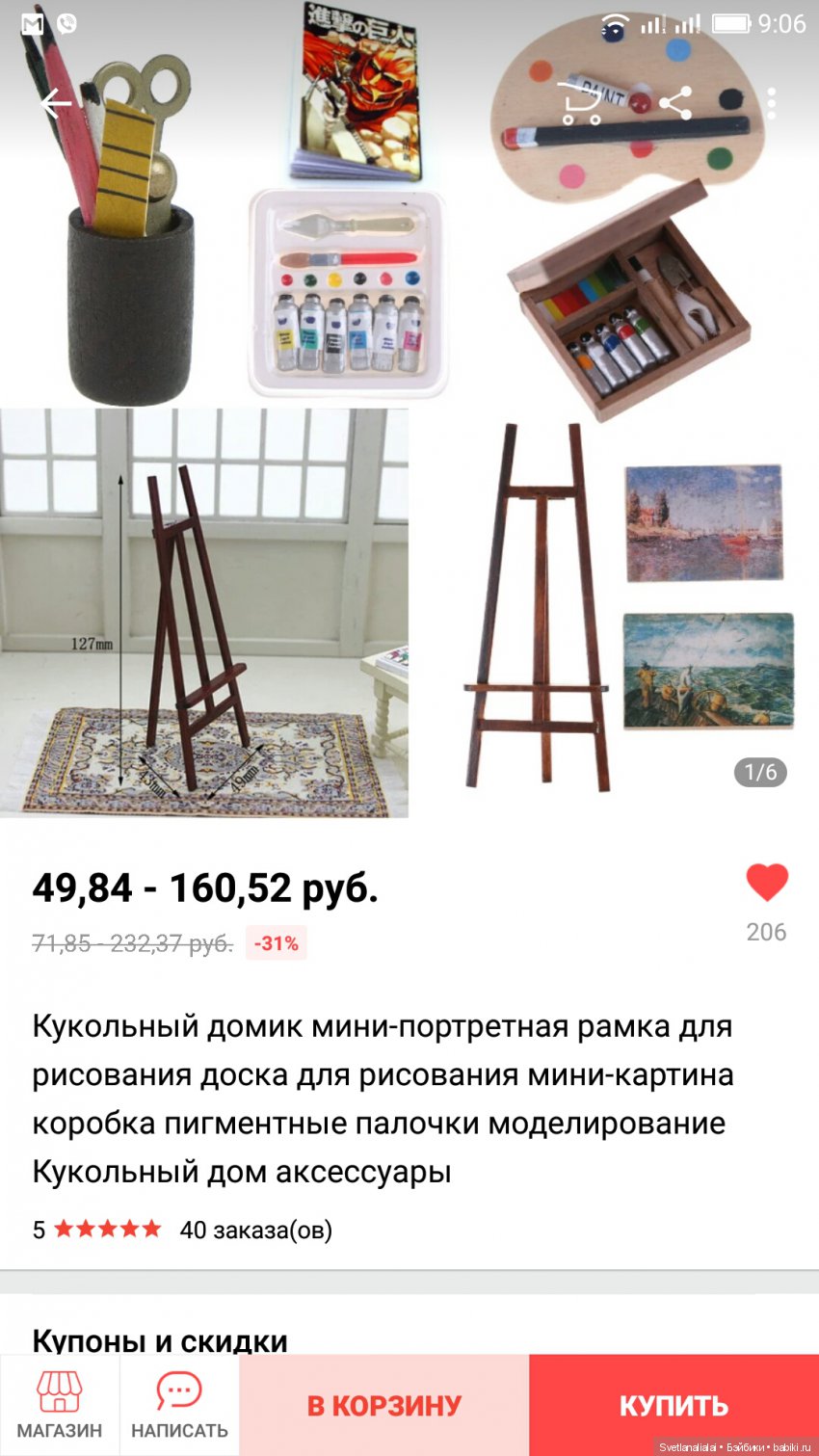Share this product listing
The width and height of the screenshot is (819, 1456).
[x=675, y=103]
